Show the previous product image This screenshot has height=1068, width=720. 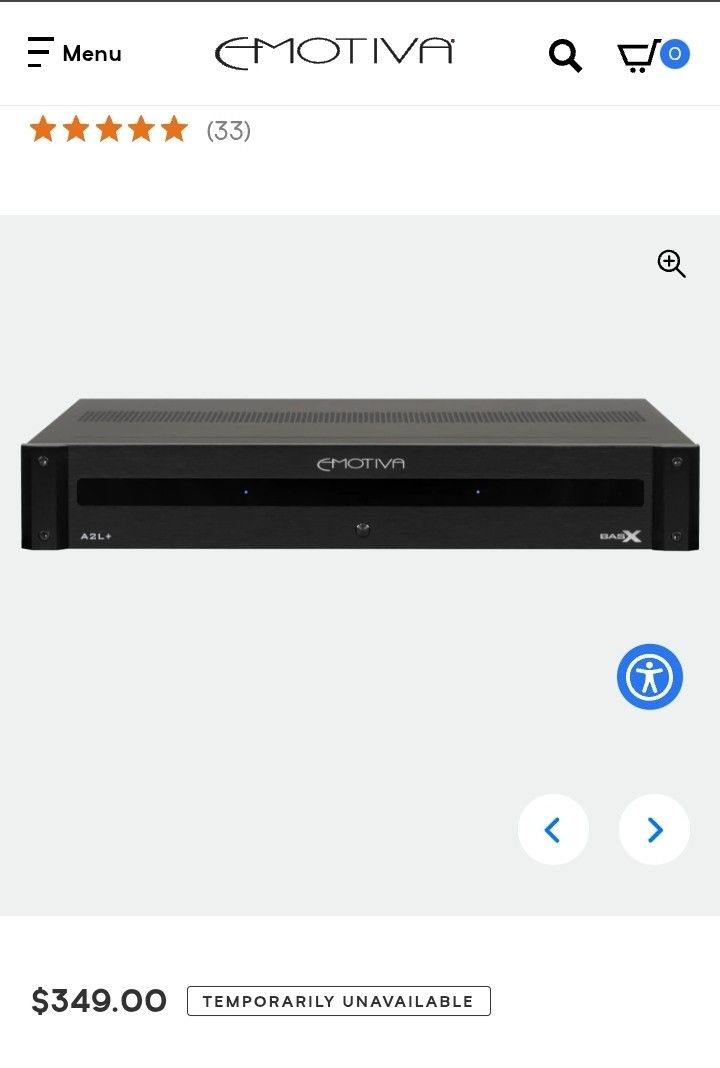tap(553, 829)
